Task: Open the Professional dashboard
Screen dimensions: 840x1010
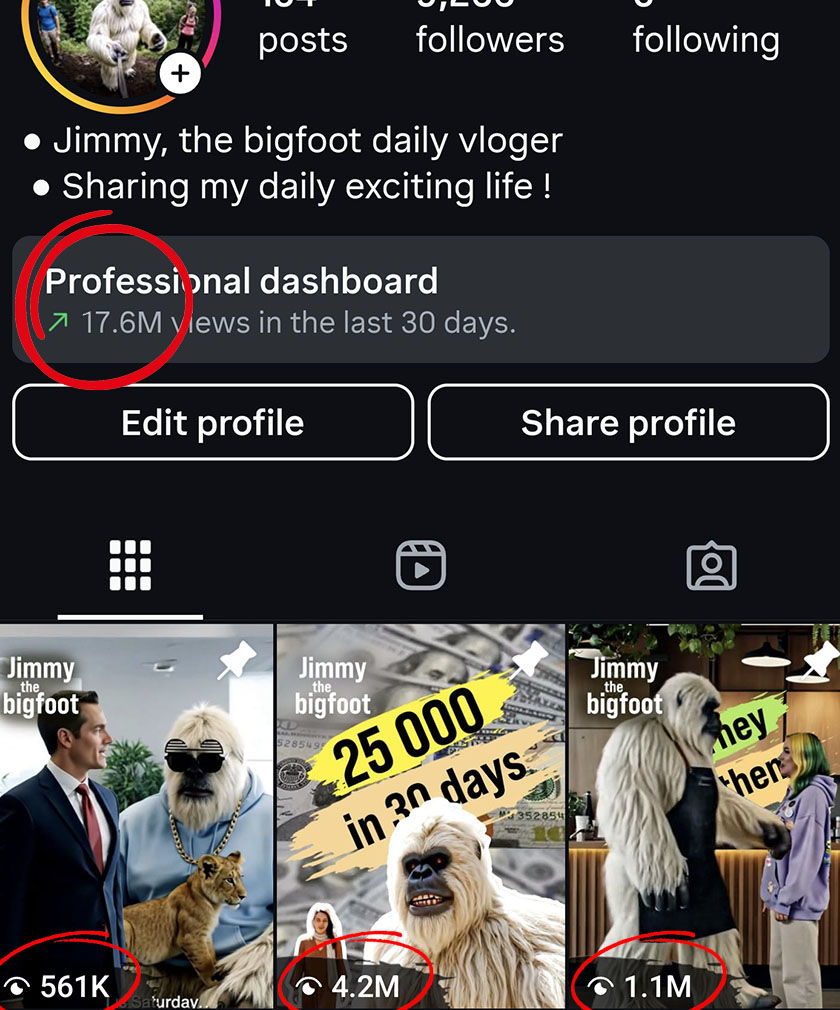Action: (420, 300)
